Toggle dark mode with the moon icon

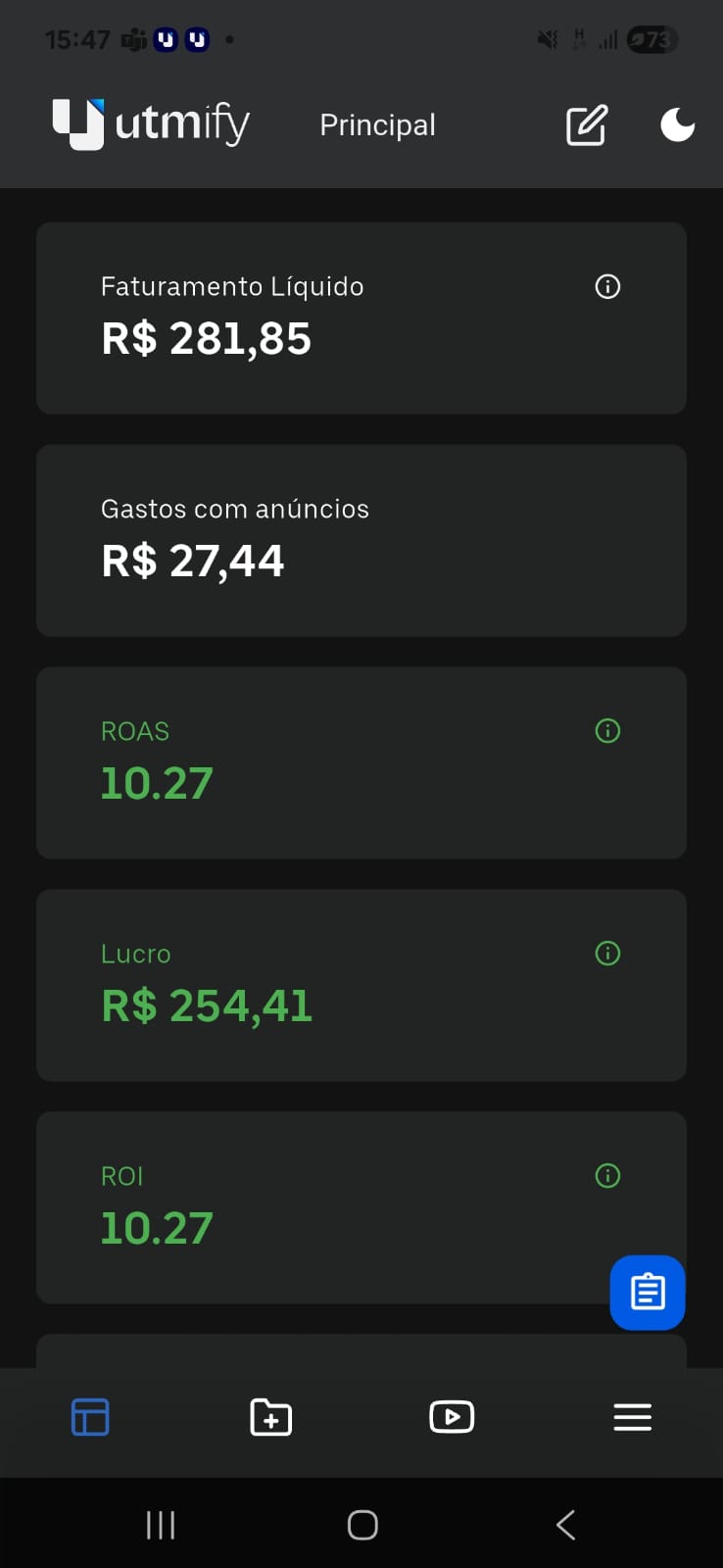pos(677,124)
